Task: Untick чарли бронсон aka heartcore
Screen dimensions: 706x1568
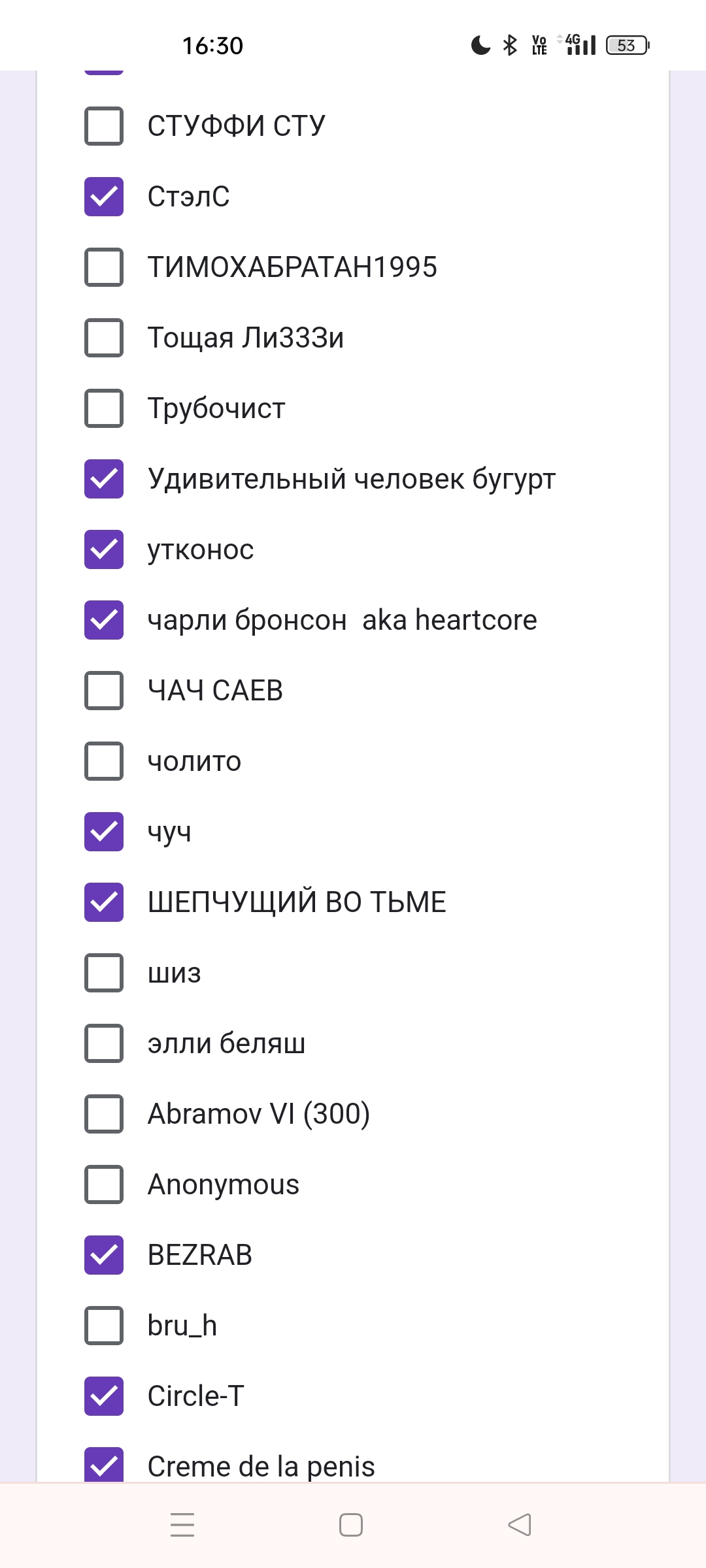Action: (104, 620)
